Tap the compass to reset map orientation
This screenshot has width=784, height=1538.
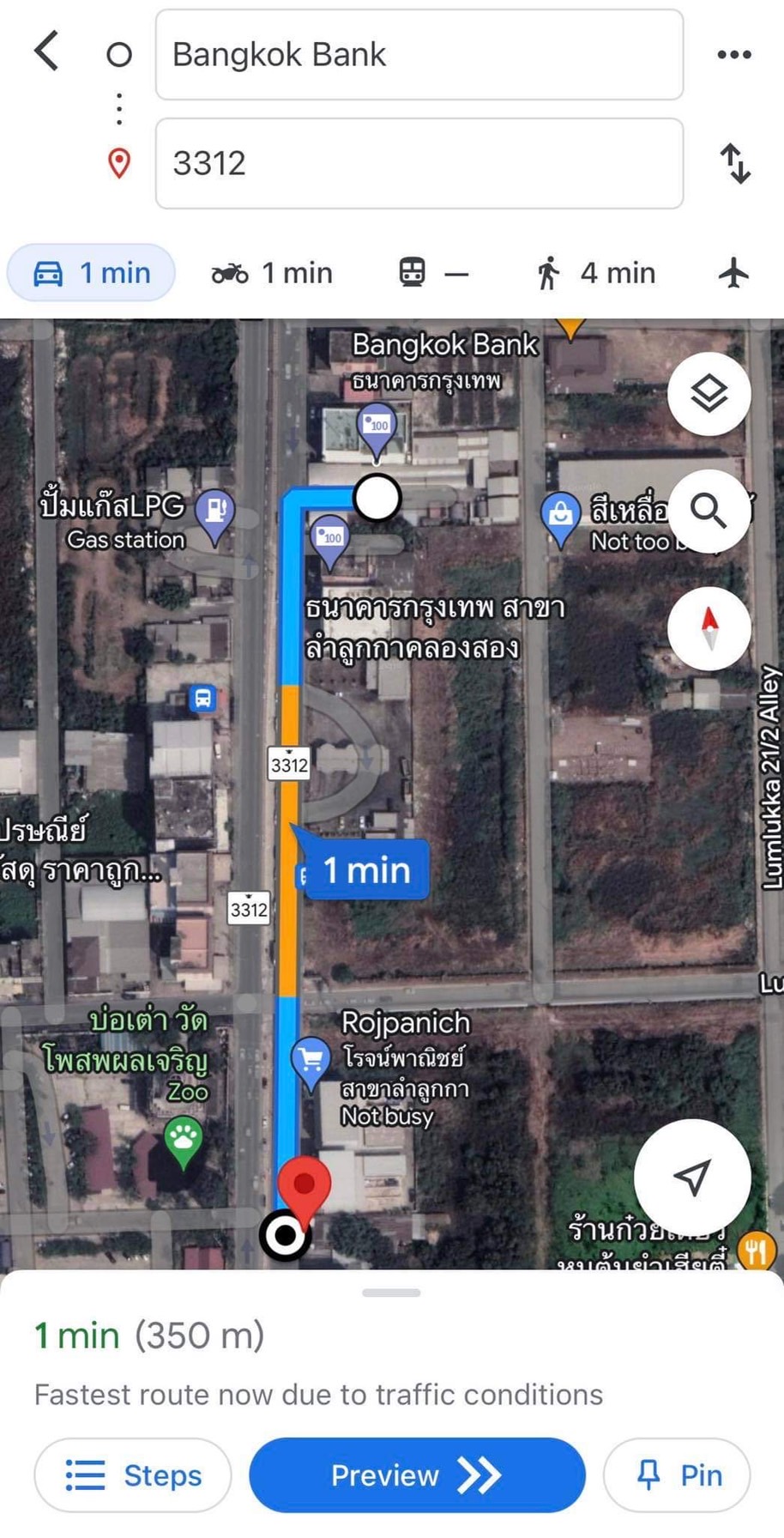pyautogui.click(x=709, y=629)
